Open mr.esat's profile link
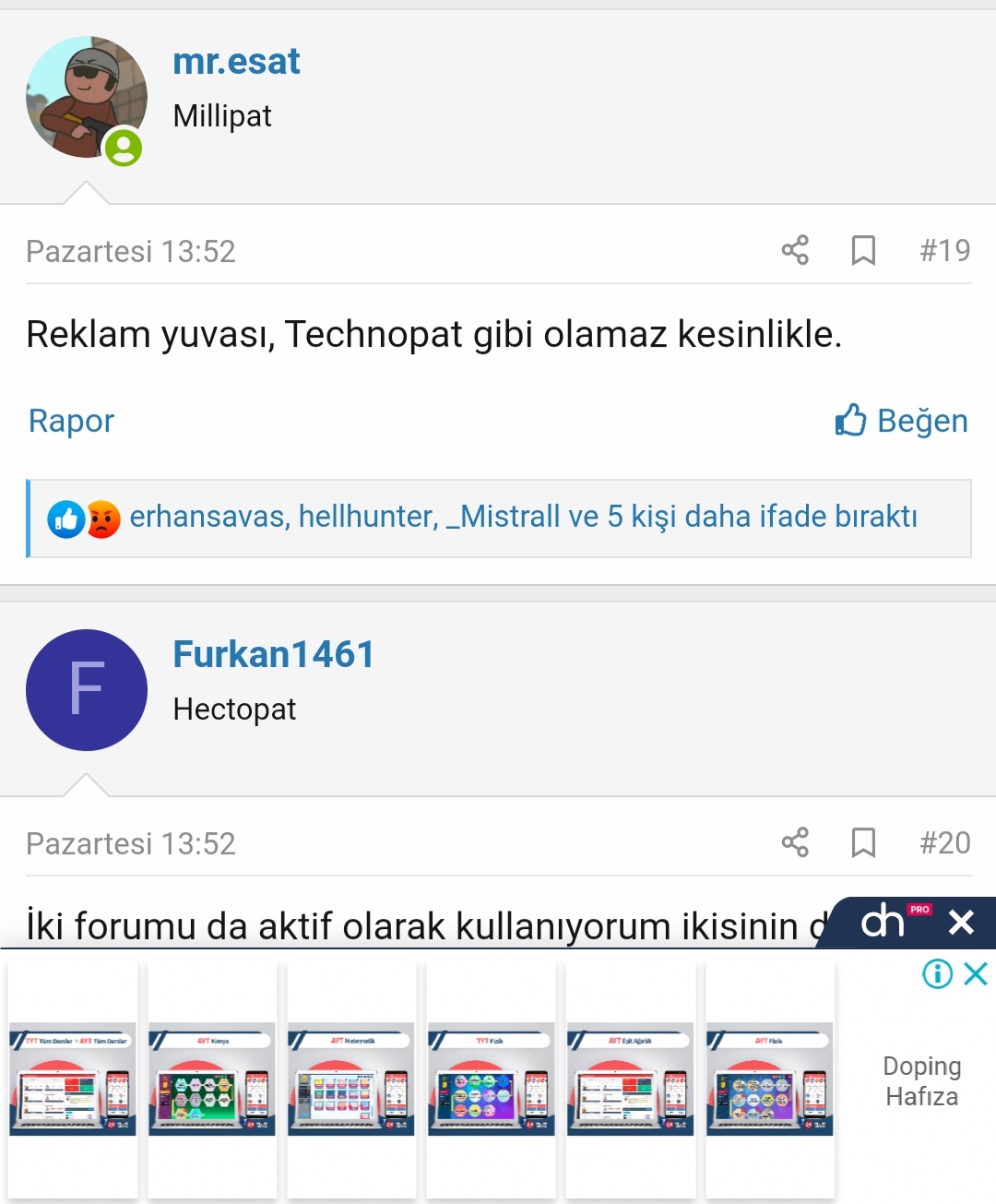 236,62
